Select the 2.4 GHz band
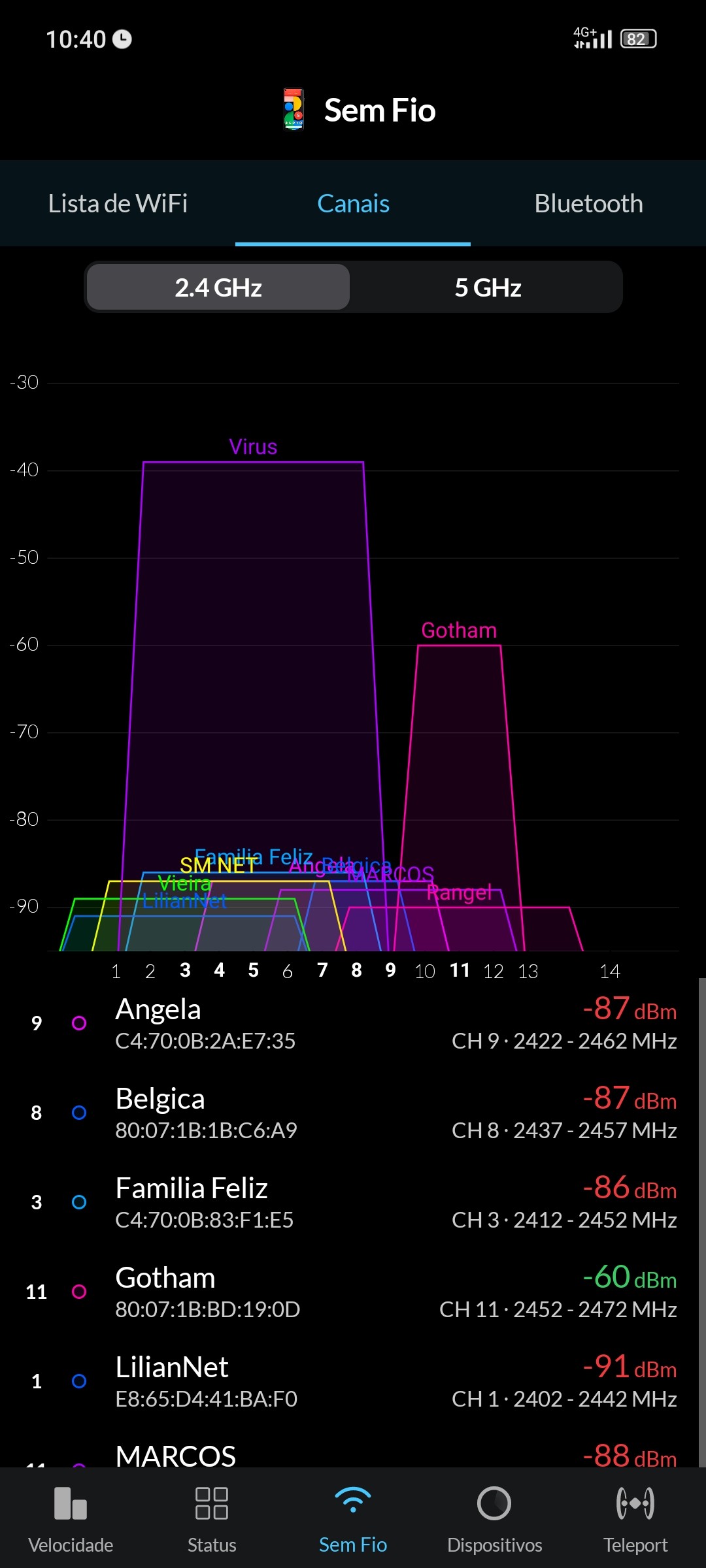 click(x=218, y=287)
